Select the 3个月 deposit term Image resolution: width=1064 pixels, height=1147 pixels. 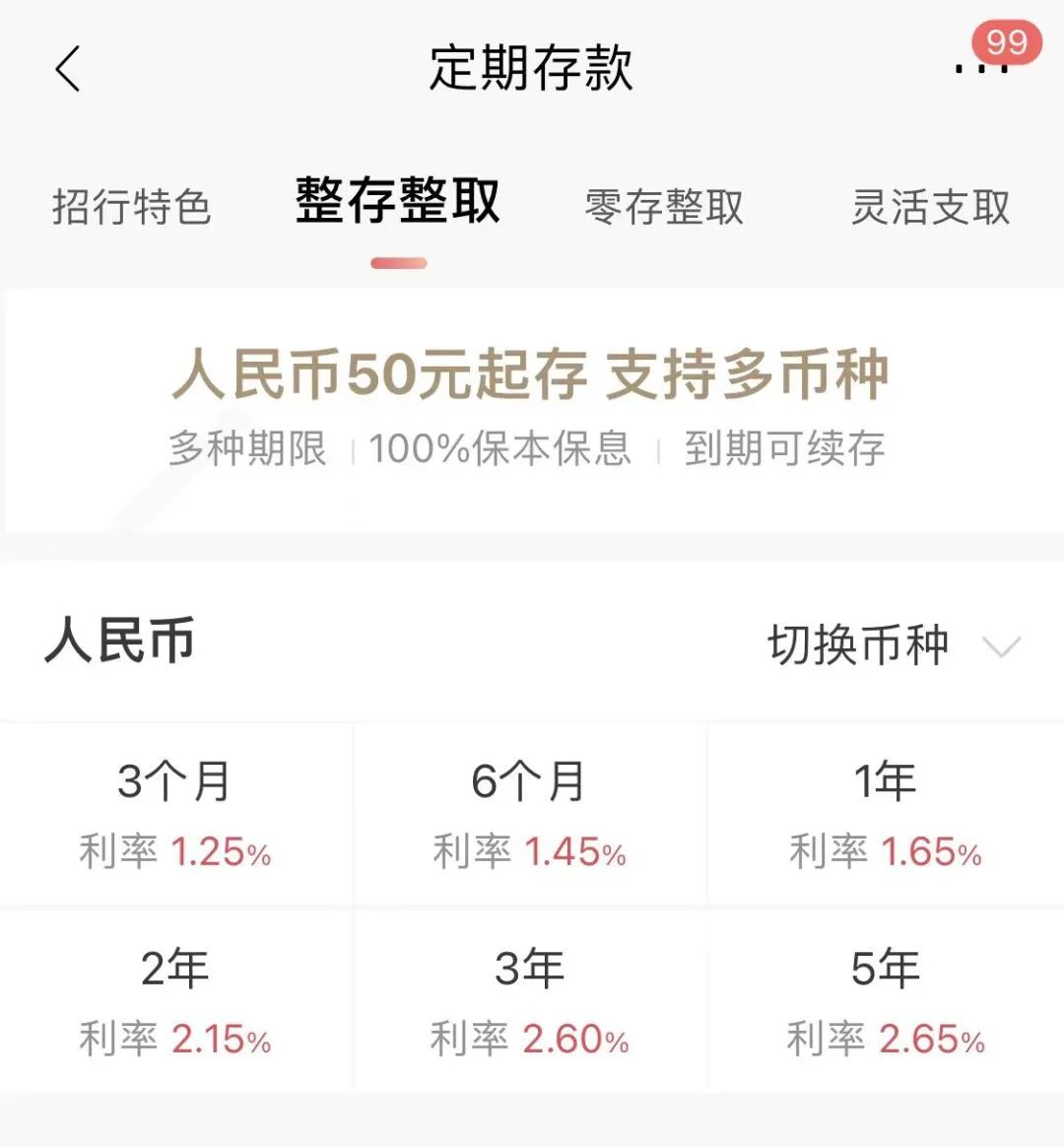(x=175, y=813)
